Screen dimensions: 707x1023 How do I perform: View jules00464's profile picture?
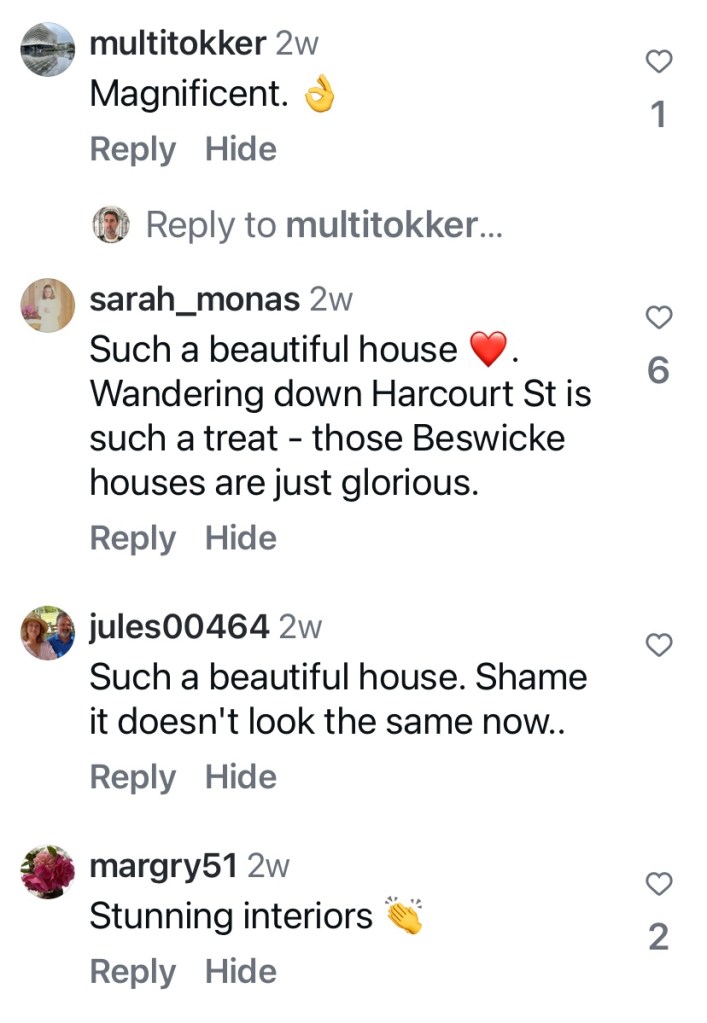(x=48, y=631)
